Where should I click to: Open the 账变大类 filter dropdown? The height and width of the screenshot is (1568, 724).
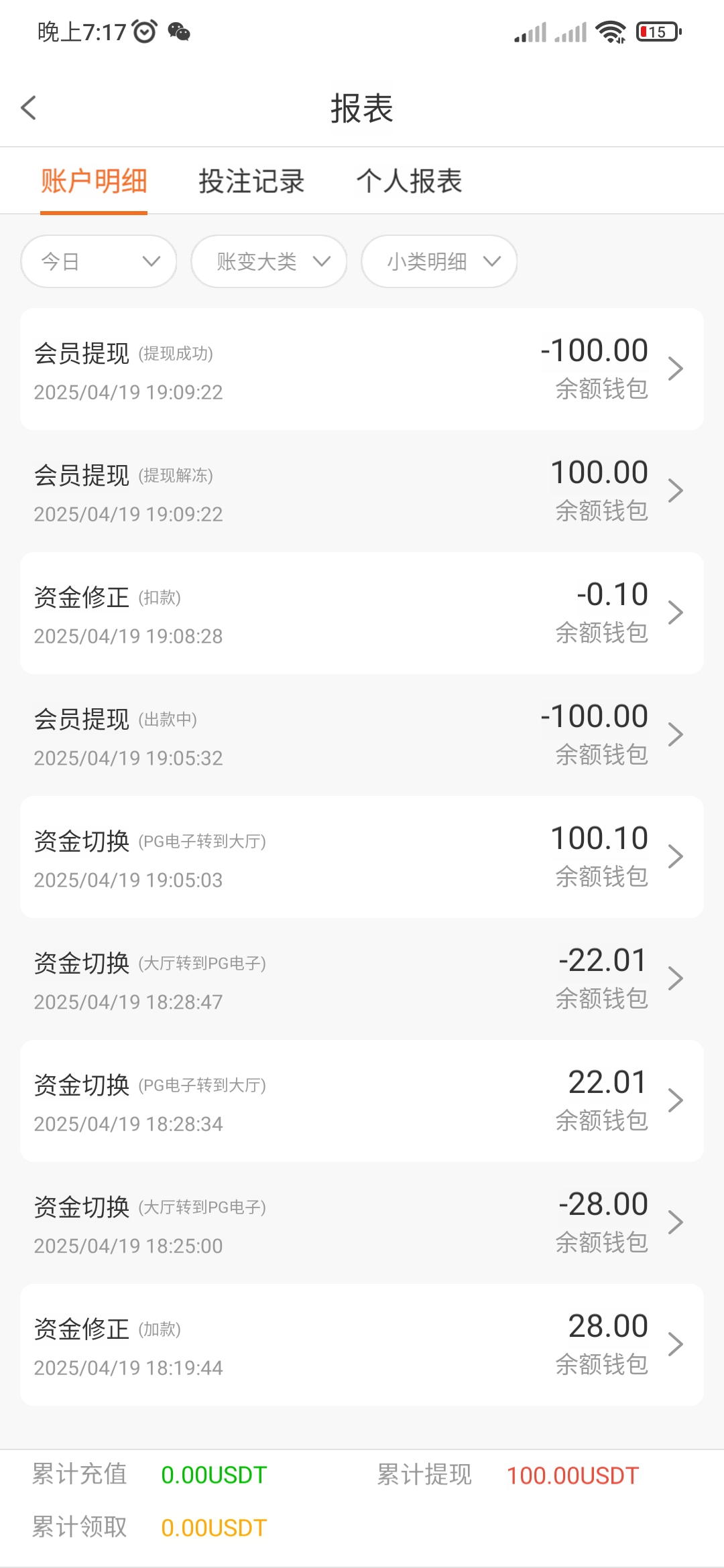coord(269,261)
